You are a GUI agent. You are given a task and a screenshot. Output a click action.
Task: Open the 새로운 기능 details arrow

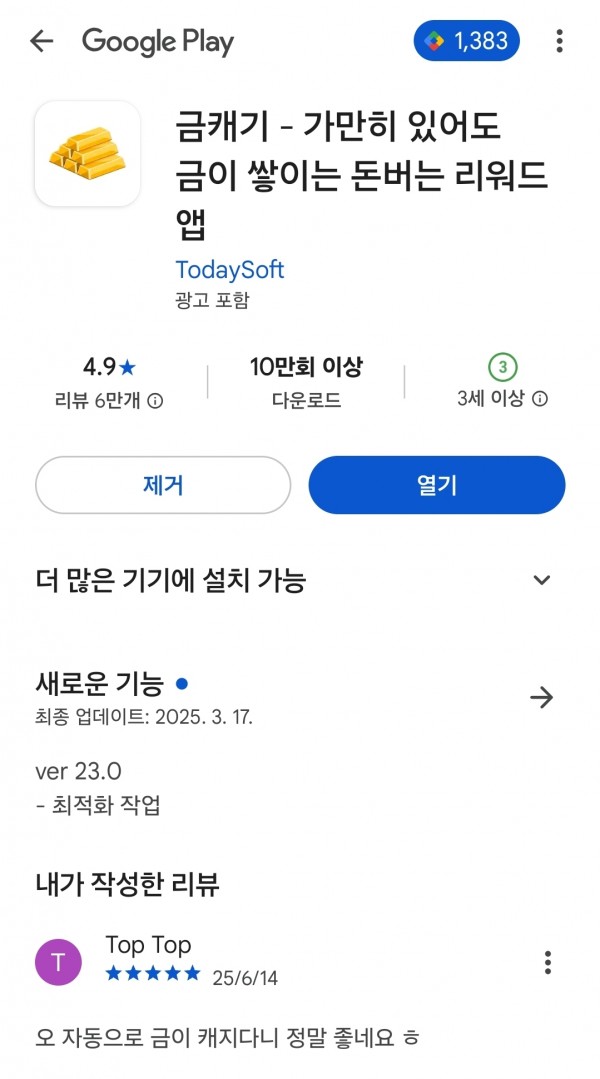[x=542, y=698]
